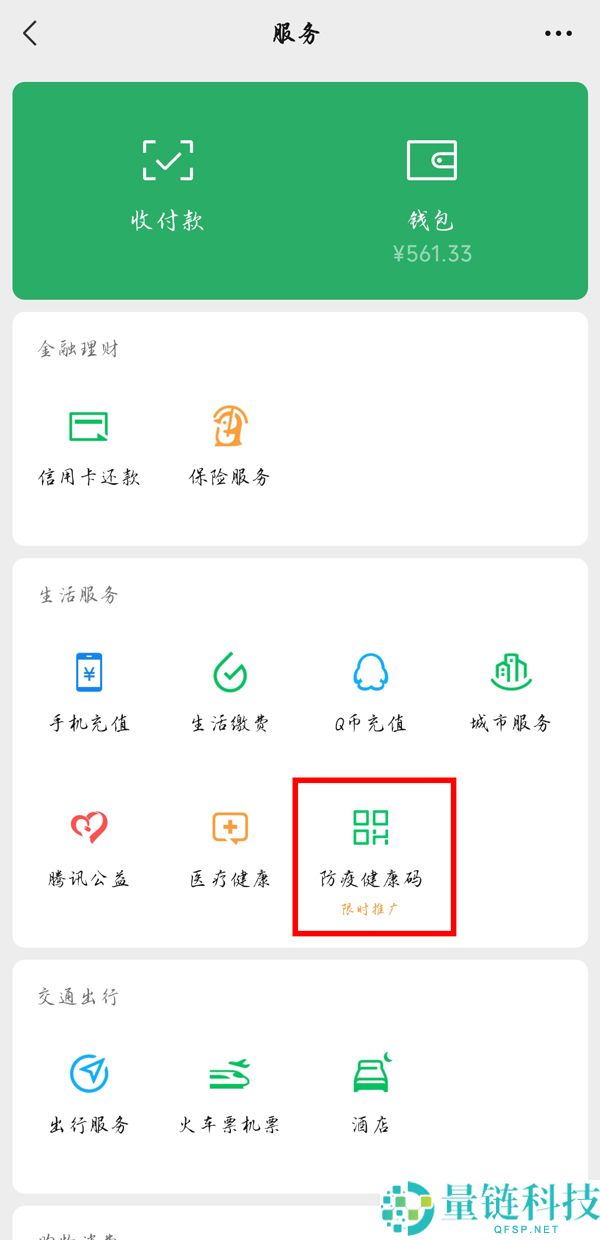Screen dimensions: 600x1240
Task: Go back from the 服务 page
Action: click(30, 33)
